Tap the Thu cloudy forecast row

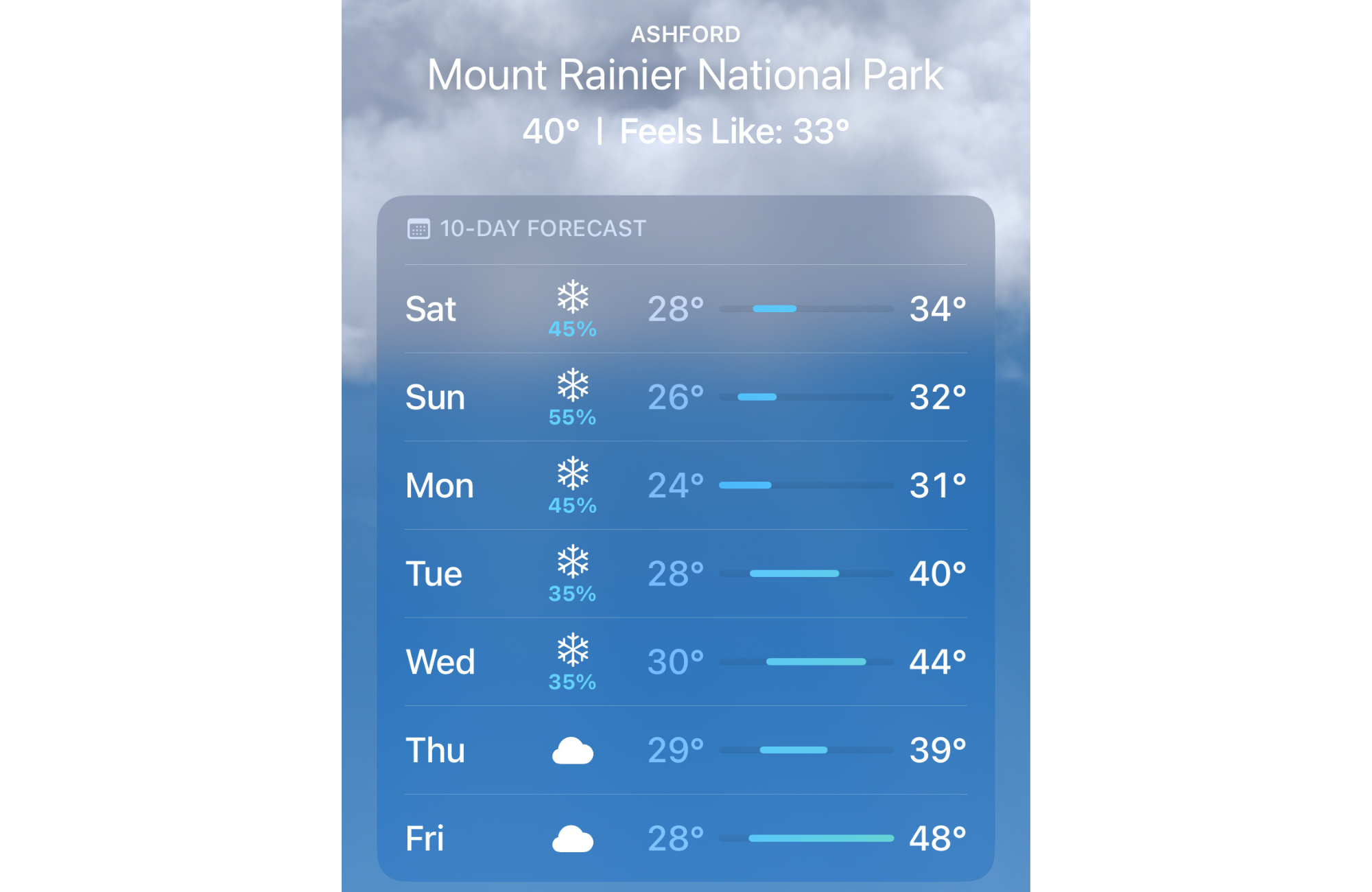pyautogui.click(x=685, y=750)
